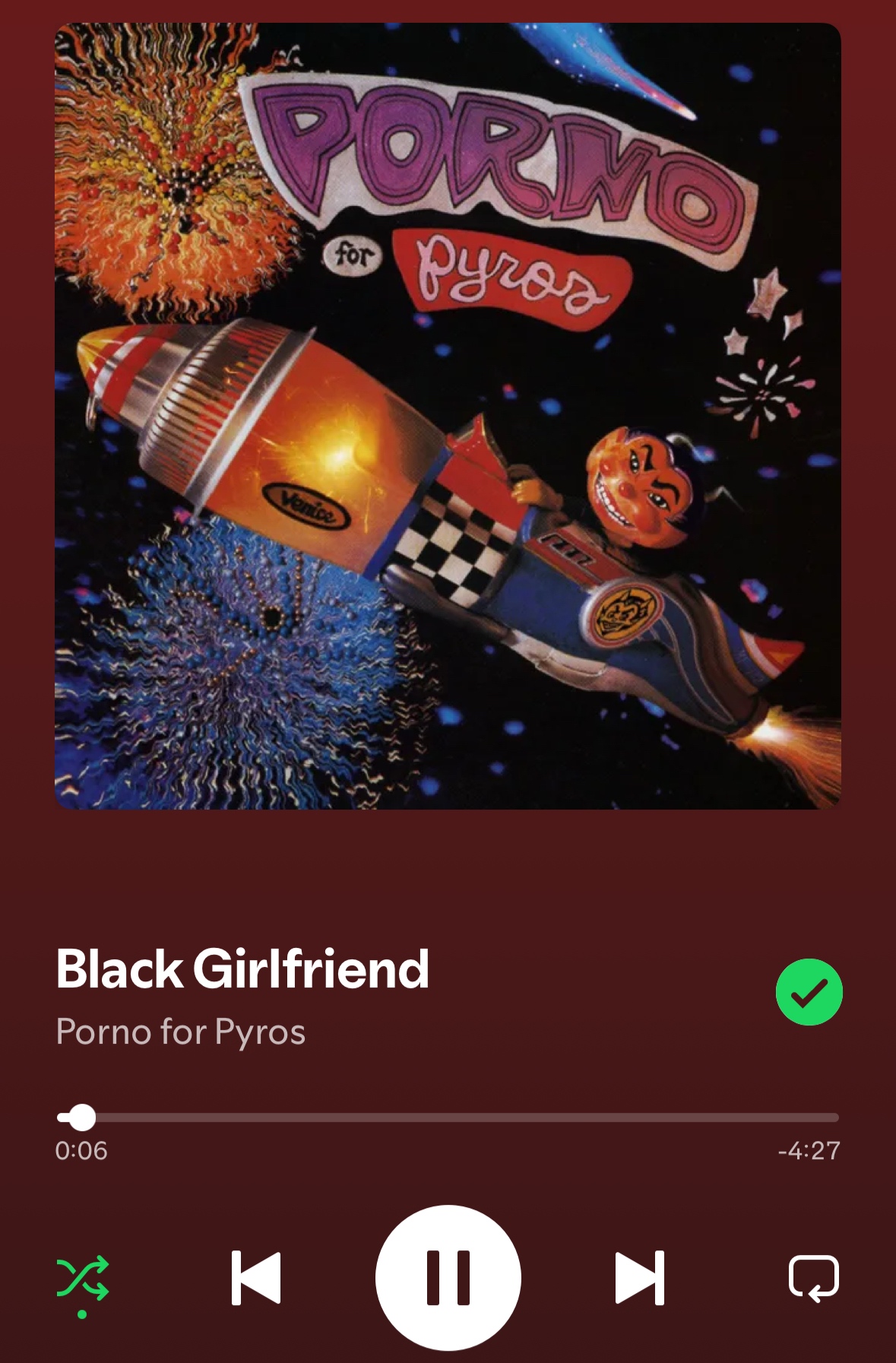Tap the song progress bar to seek
The width and height of the screenshot is (896, 1363).
[456, 1117]
